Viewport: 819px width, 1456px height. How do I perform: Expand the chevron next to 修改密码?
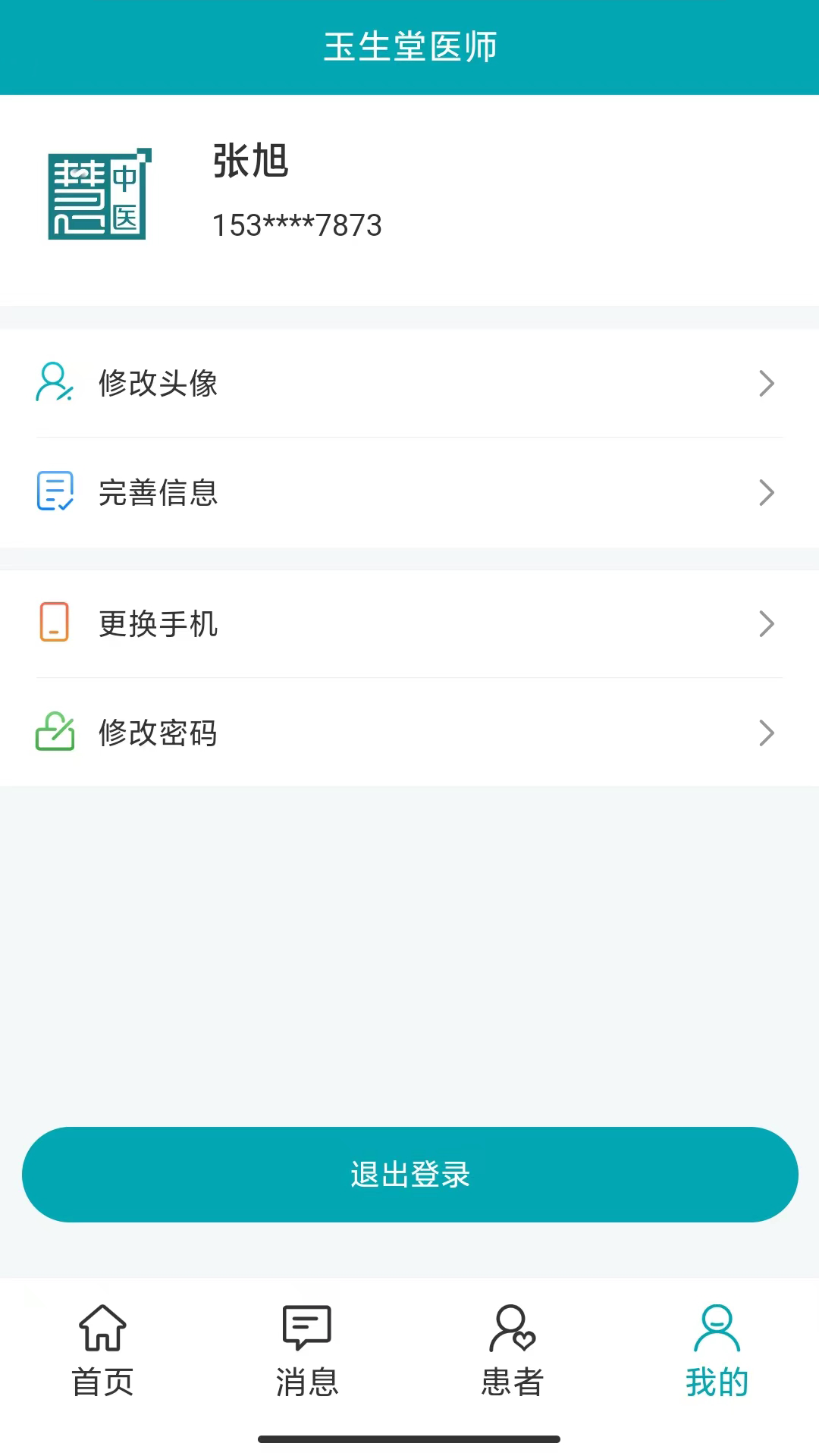pos(767,733)
